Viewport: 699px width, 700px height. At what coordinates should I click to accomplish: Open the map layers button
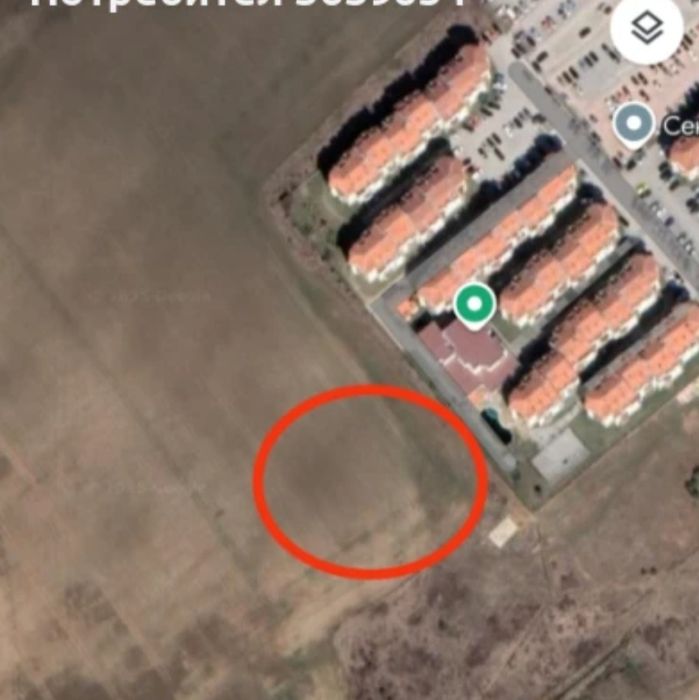tap(647, 29)
